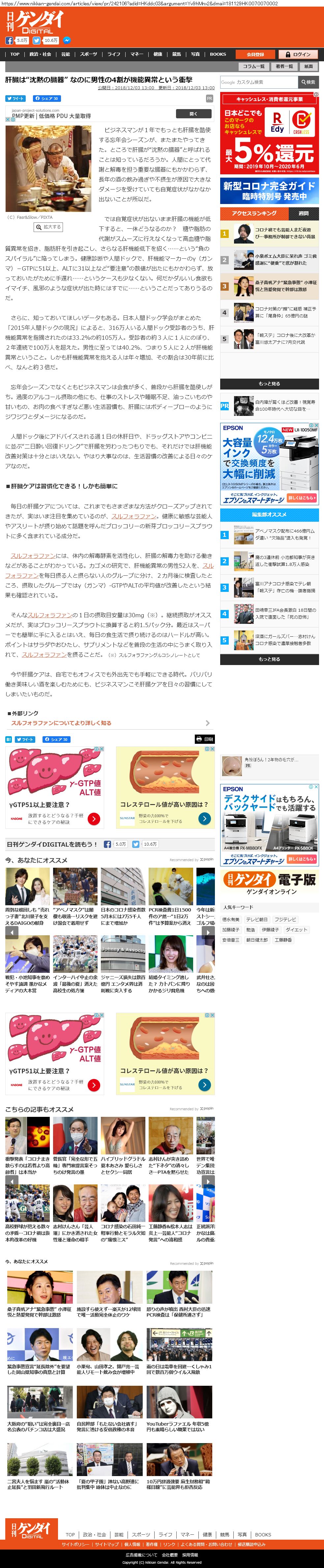Enlarge the article photo with 拡大する
The height and width of the screenshot is (1568, 324).
[48, 227]
